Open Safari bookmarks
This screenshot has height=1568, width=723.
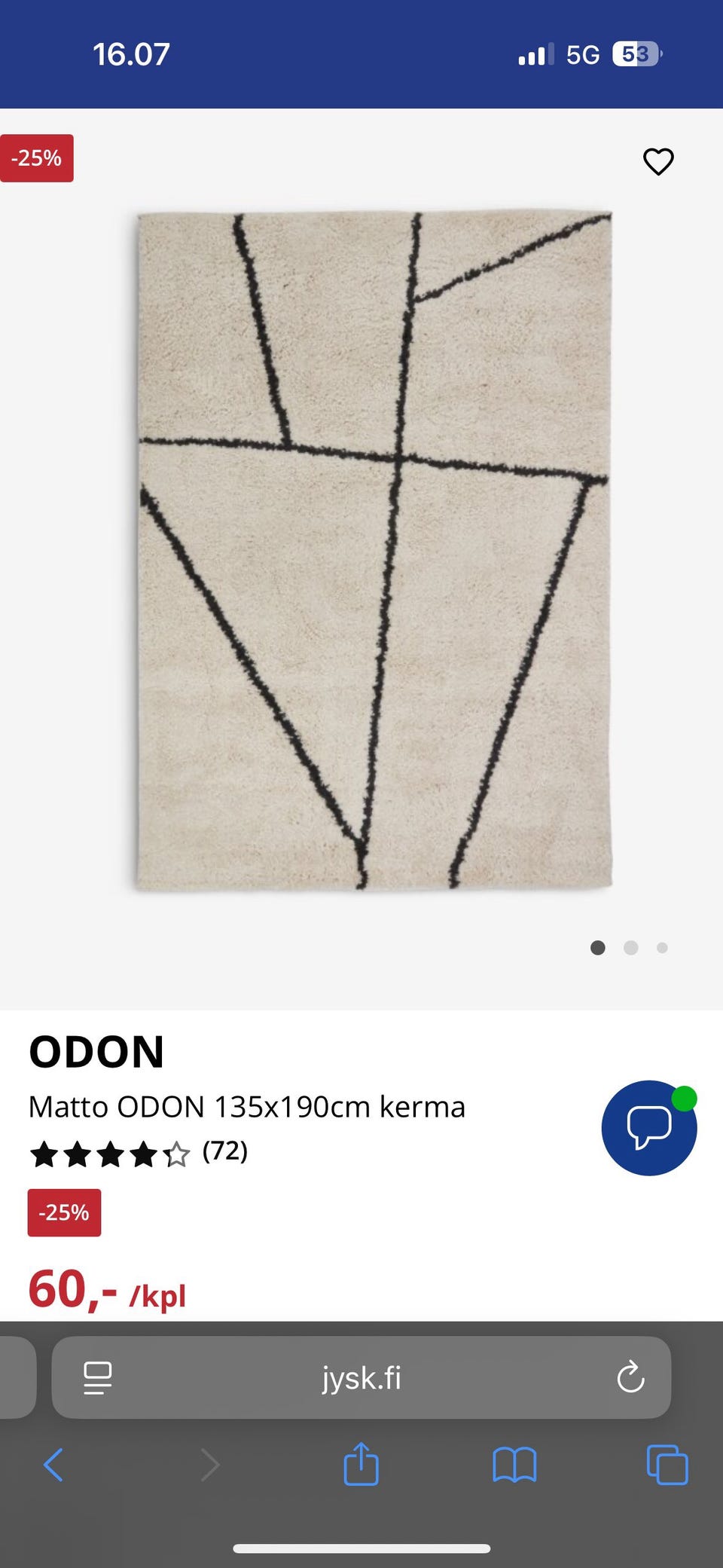pyautogui.click(x=514, y=1465)
